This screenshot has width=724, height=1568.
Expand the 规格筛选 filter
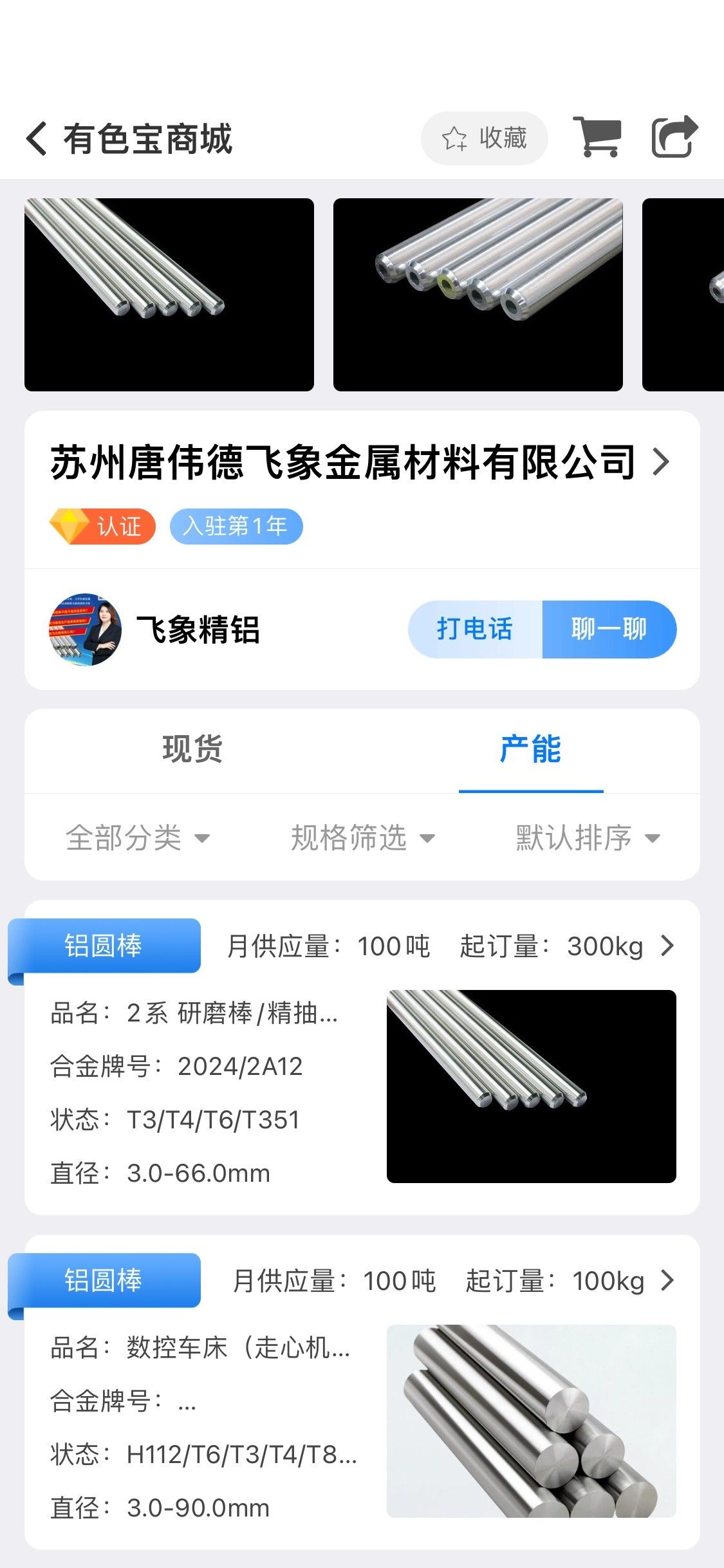364,838
